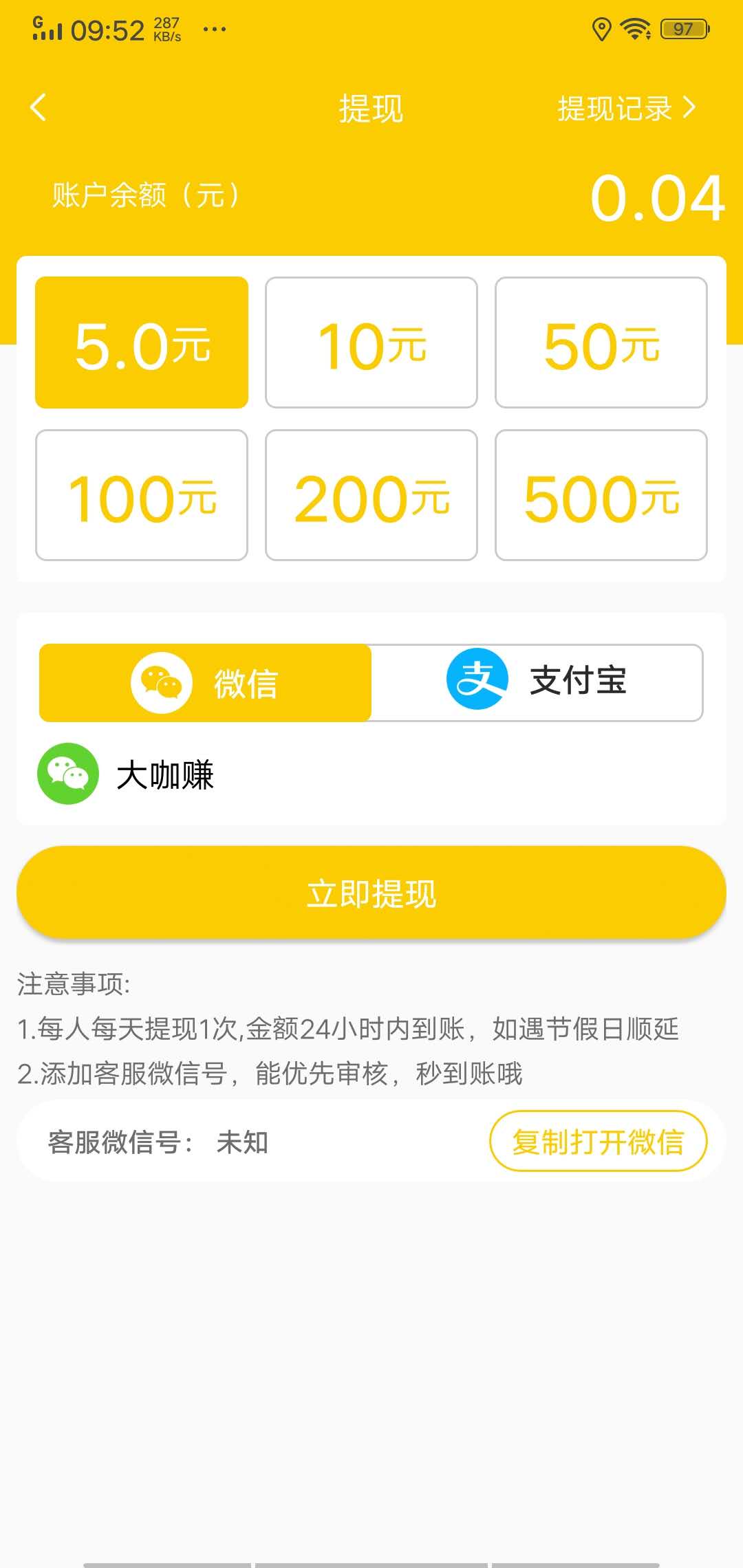Click 复制打开微信 to copy and open WeChat
743x1568 pixels.
click(599, 1140)
